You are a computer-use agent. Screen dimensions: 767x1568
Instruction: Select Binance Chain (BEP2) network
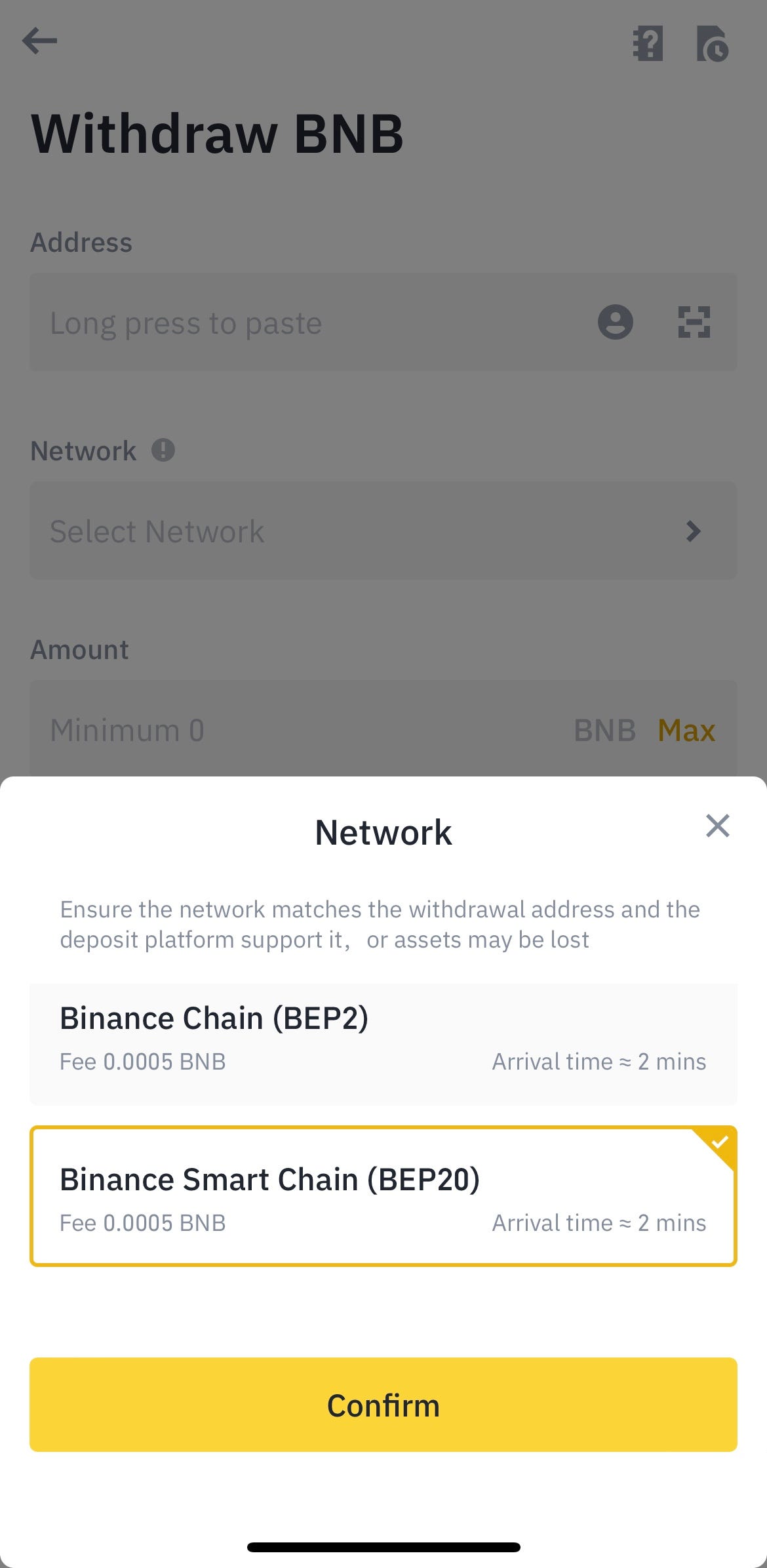[x=383, y=1043]
